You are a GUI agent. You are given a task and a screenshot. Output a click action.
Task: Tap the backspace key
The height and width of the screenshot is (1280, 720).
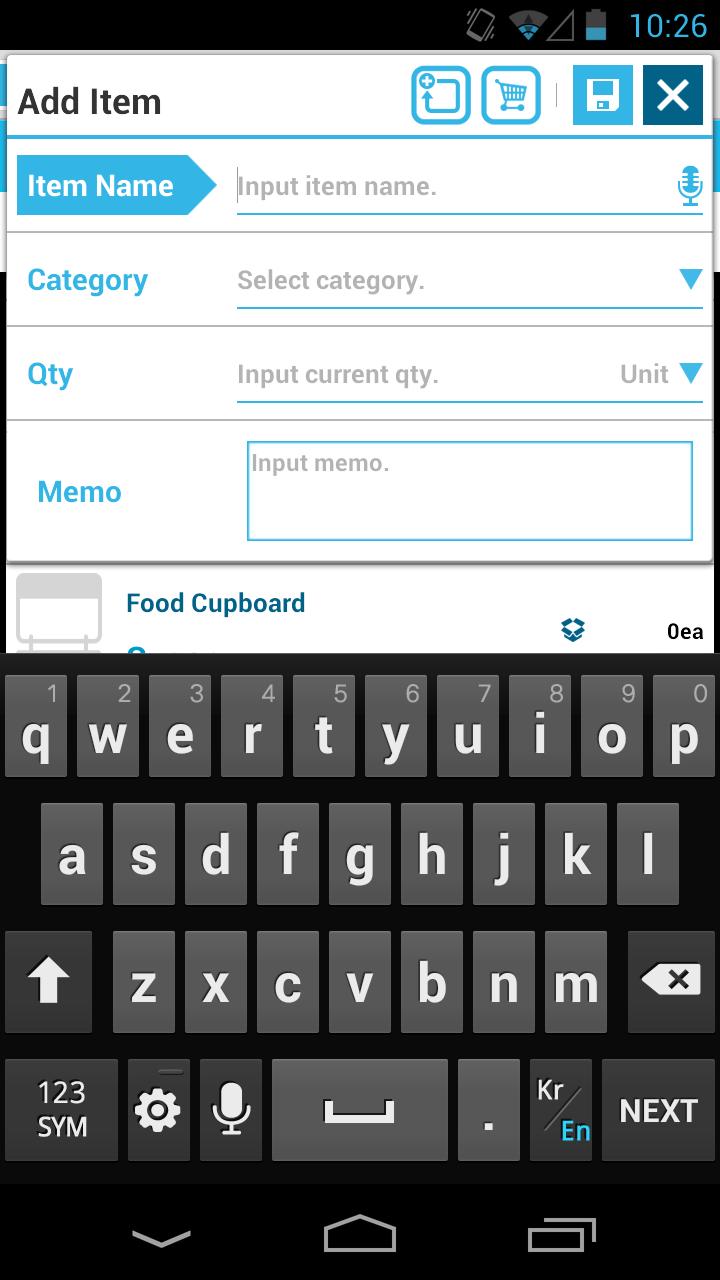click(671, 982)
